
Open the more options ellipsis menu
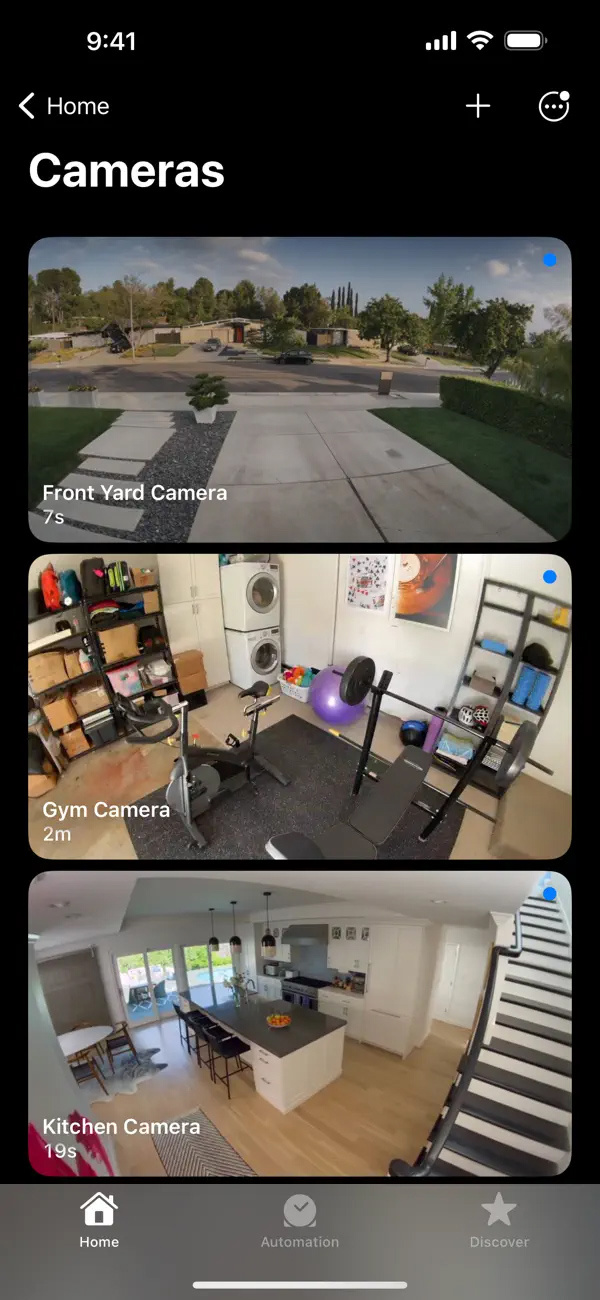click(x=553, y=106)
